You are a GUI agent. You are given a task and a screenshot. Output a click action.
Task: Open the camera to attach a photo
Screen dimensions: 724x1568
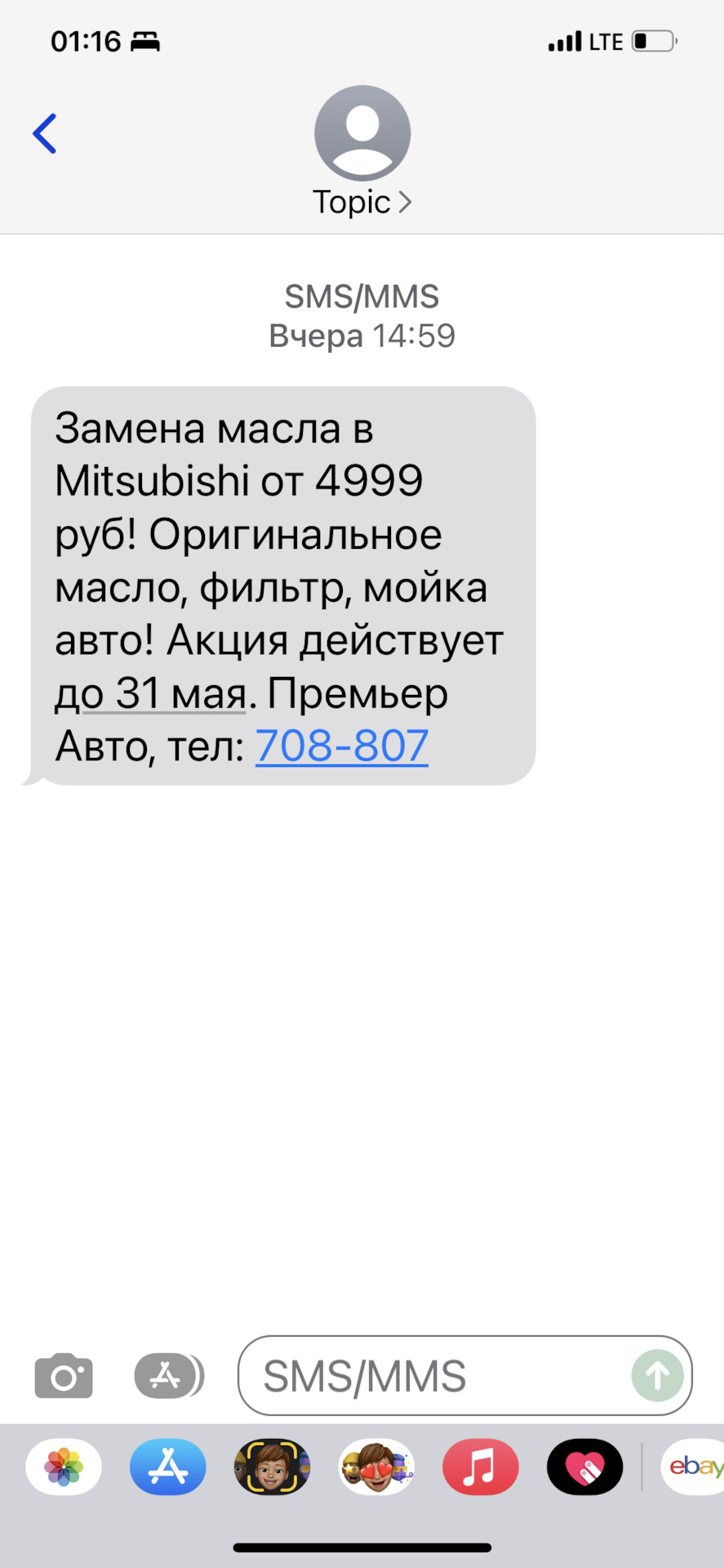coord(64,1376)
